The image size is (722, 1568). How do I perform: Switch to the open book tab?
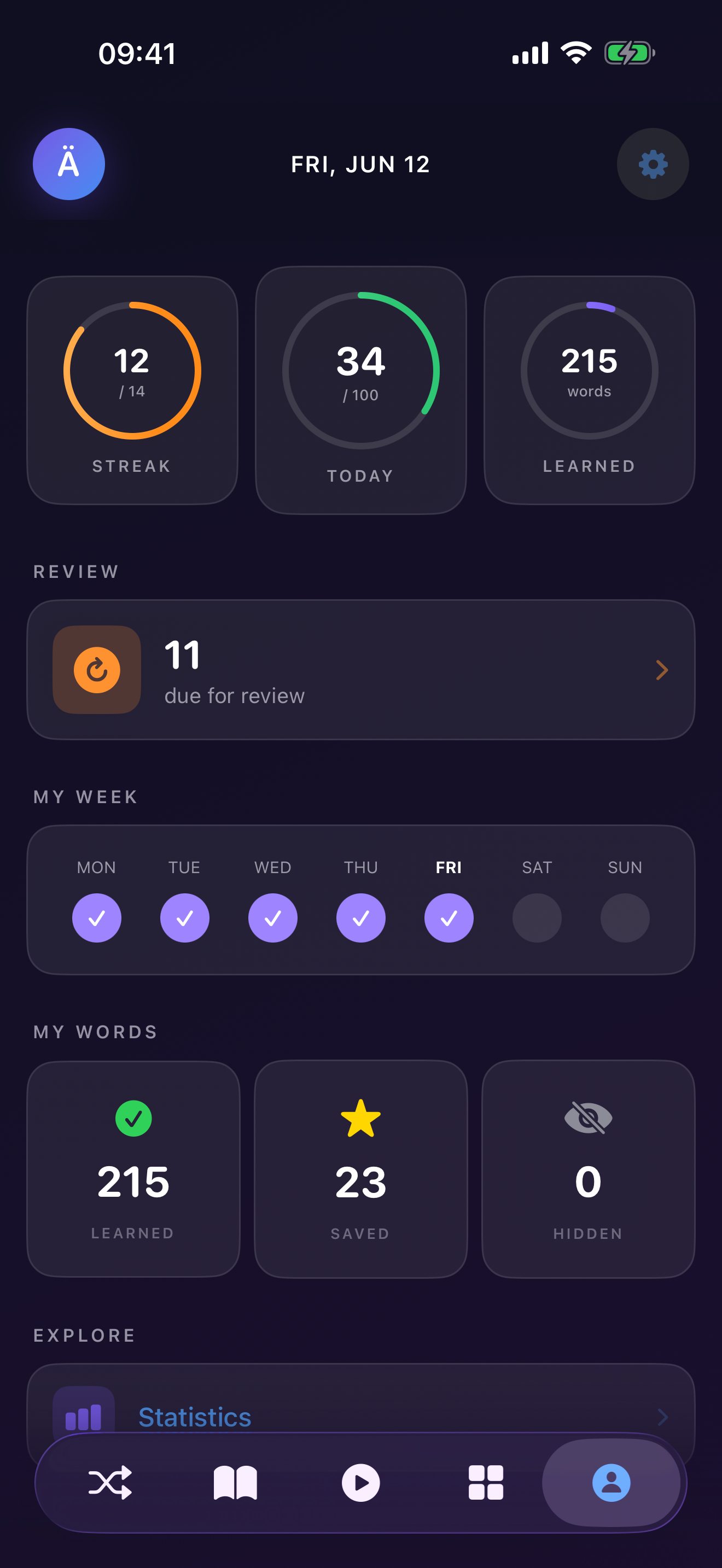[236, 1482]
